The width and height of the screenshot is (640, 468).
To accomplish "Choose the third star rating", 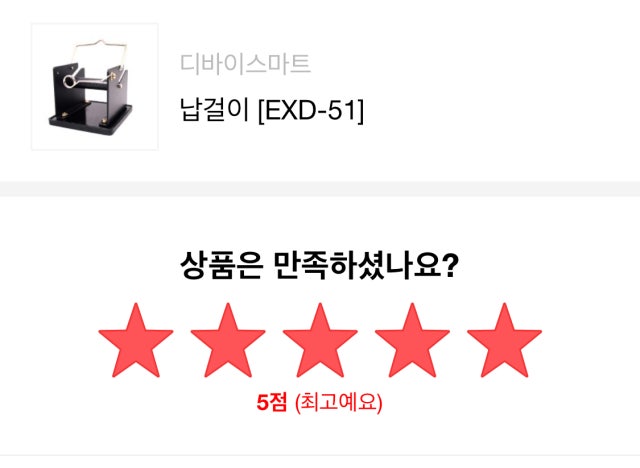I will (320, 340).
